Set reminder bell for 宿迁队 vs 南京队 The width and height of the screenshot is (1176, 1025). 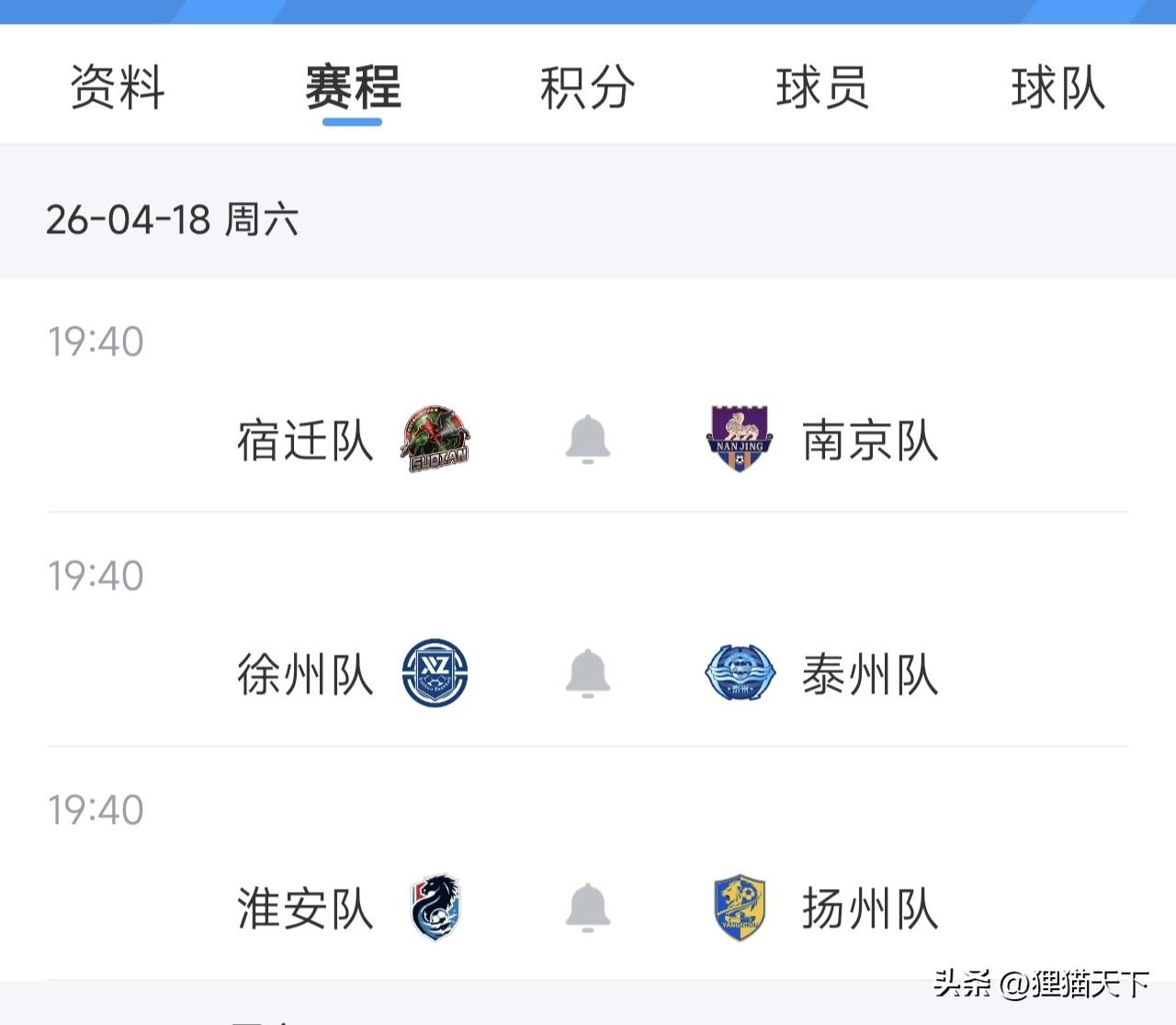588,439
